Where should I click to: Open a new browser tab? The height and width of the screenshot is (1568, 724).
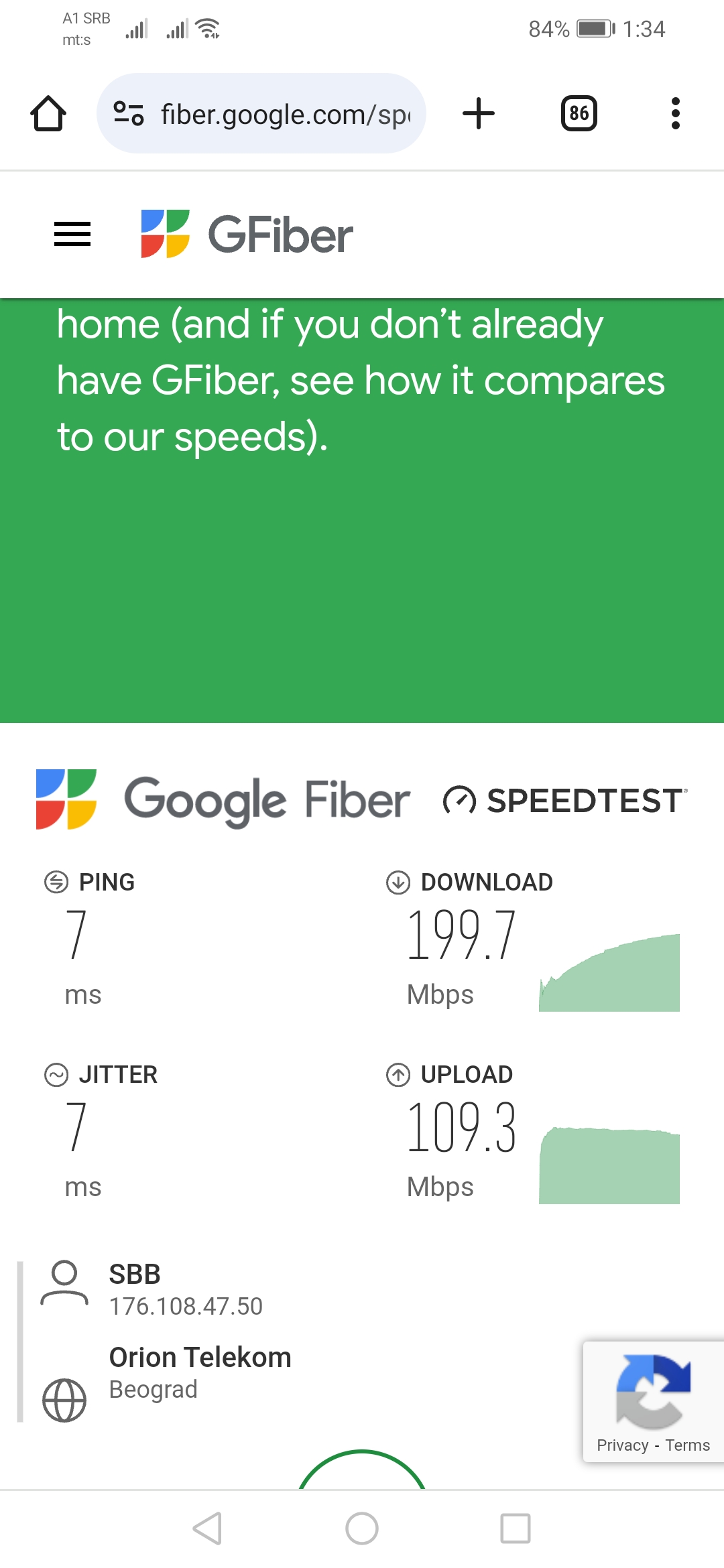(x=479, y=113)
